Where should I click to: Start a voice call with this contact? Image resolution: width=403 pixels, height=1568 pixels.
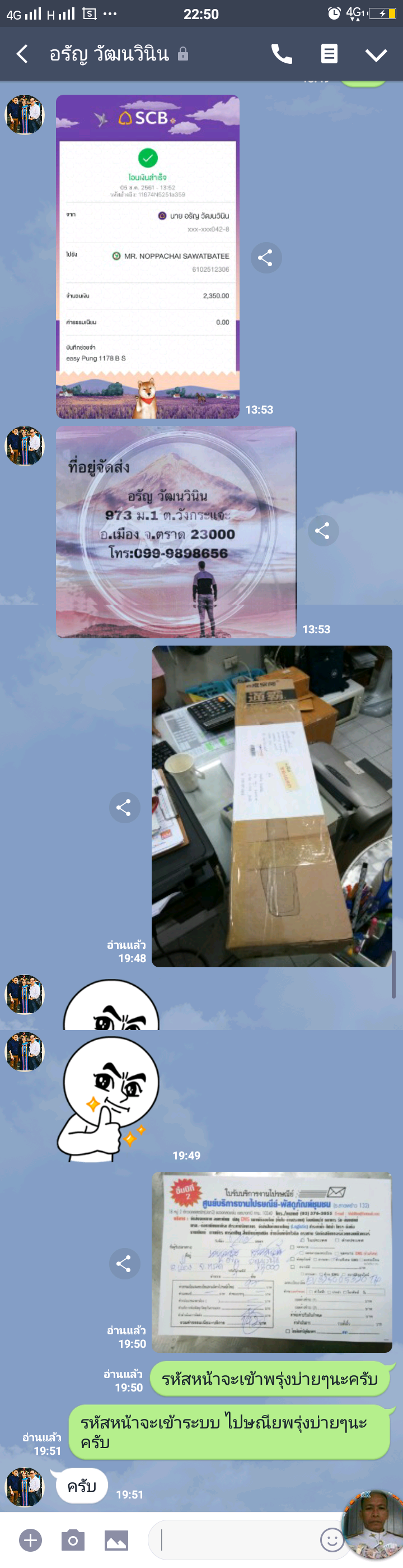(282, 54)
